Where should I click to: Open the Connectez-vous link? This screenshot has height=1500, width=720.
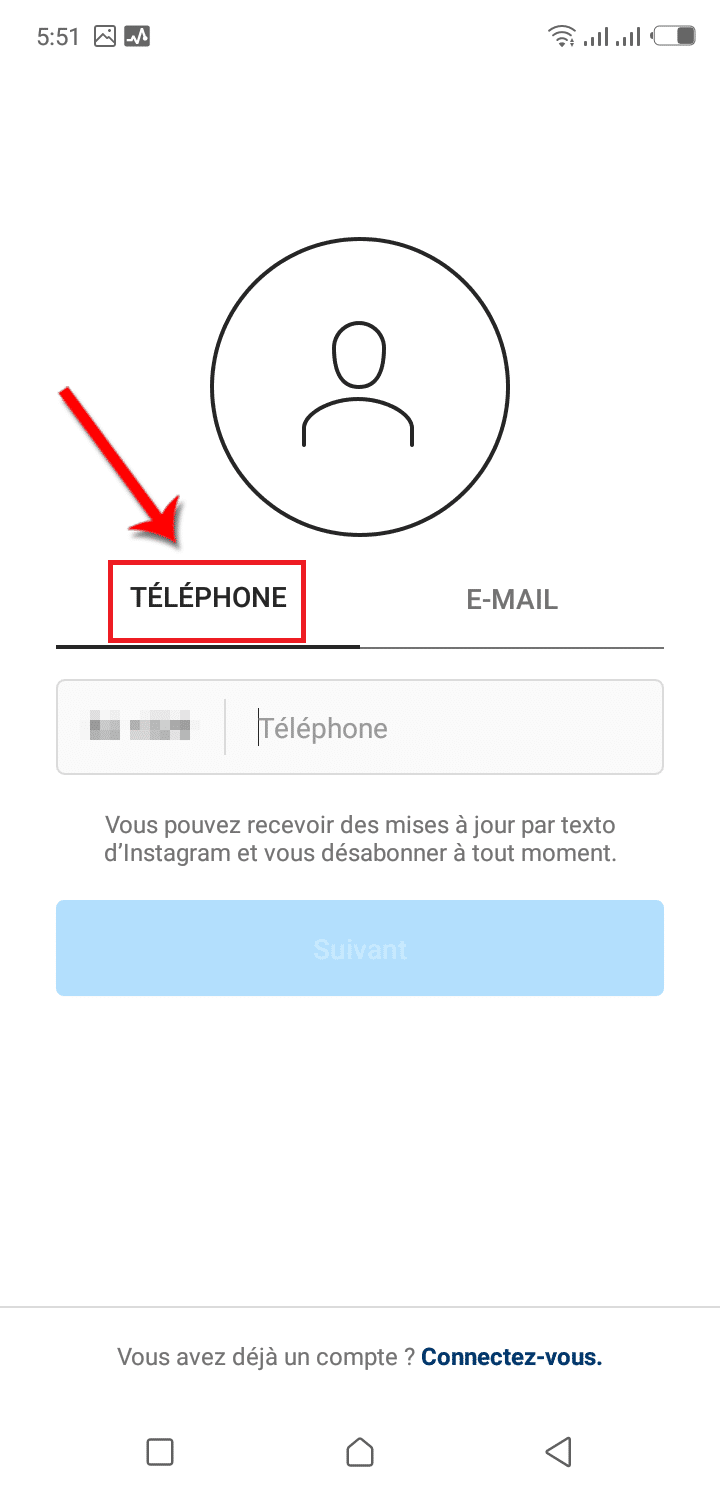[511, 1357]
